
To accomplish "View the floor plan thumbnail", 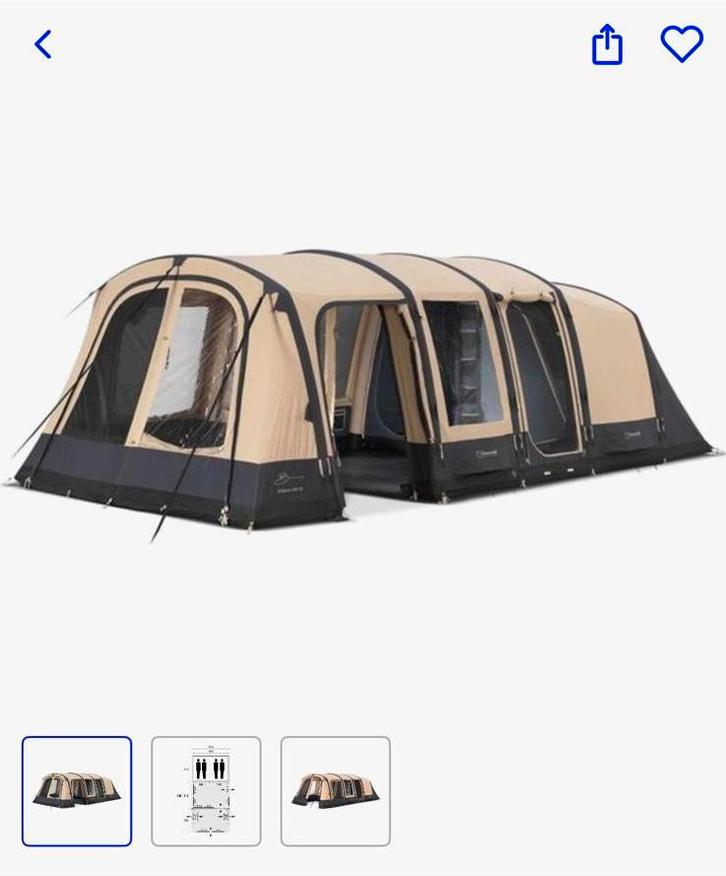I will (206, 791).
